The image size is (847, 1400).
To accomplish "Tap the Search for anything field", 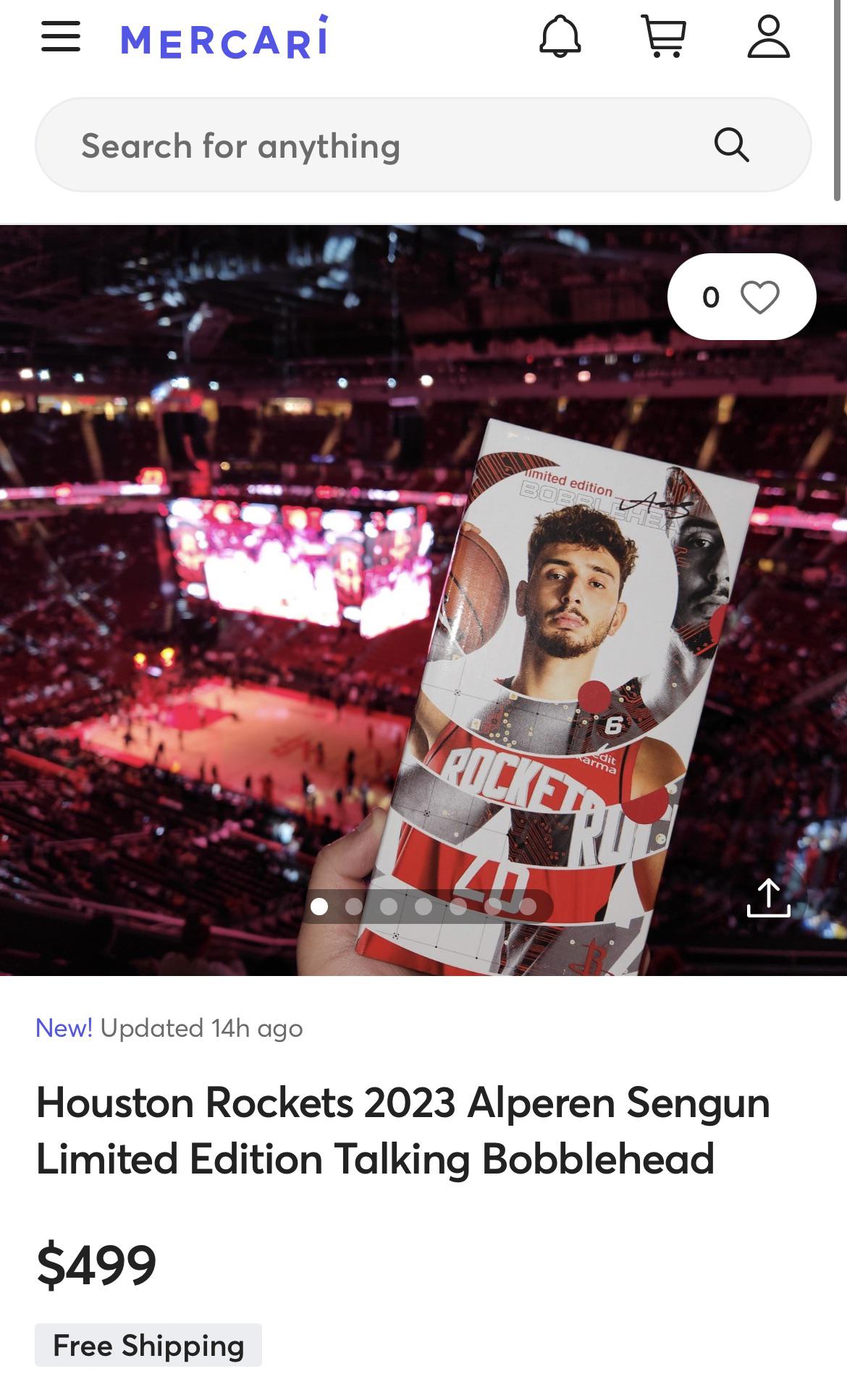I will pyautogui.click(x=391, y=145).
